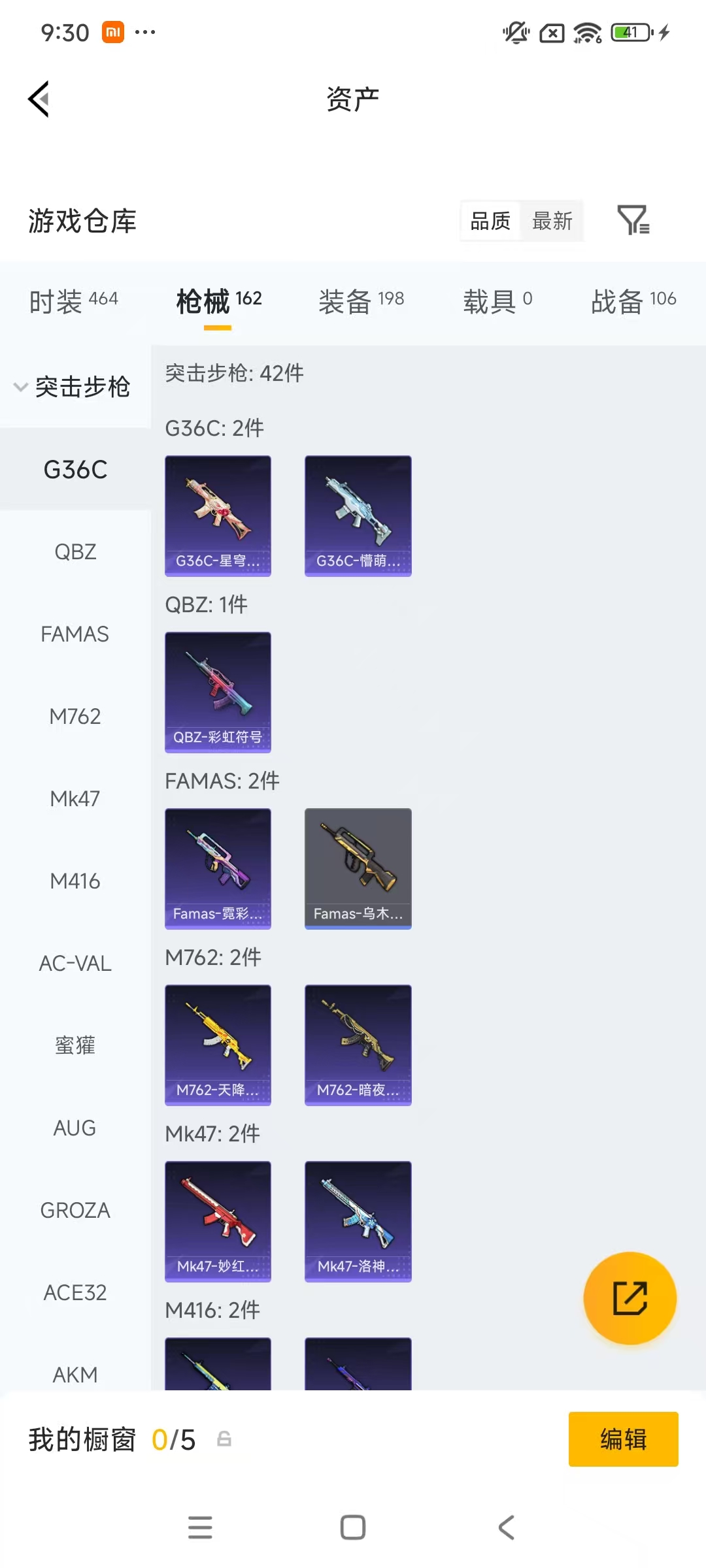The height and width of the screenshot is (1568, 706).
Task: Open the filter icon next to 最新
Action: pyautogui.click(x=633, y=220)
